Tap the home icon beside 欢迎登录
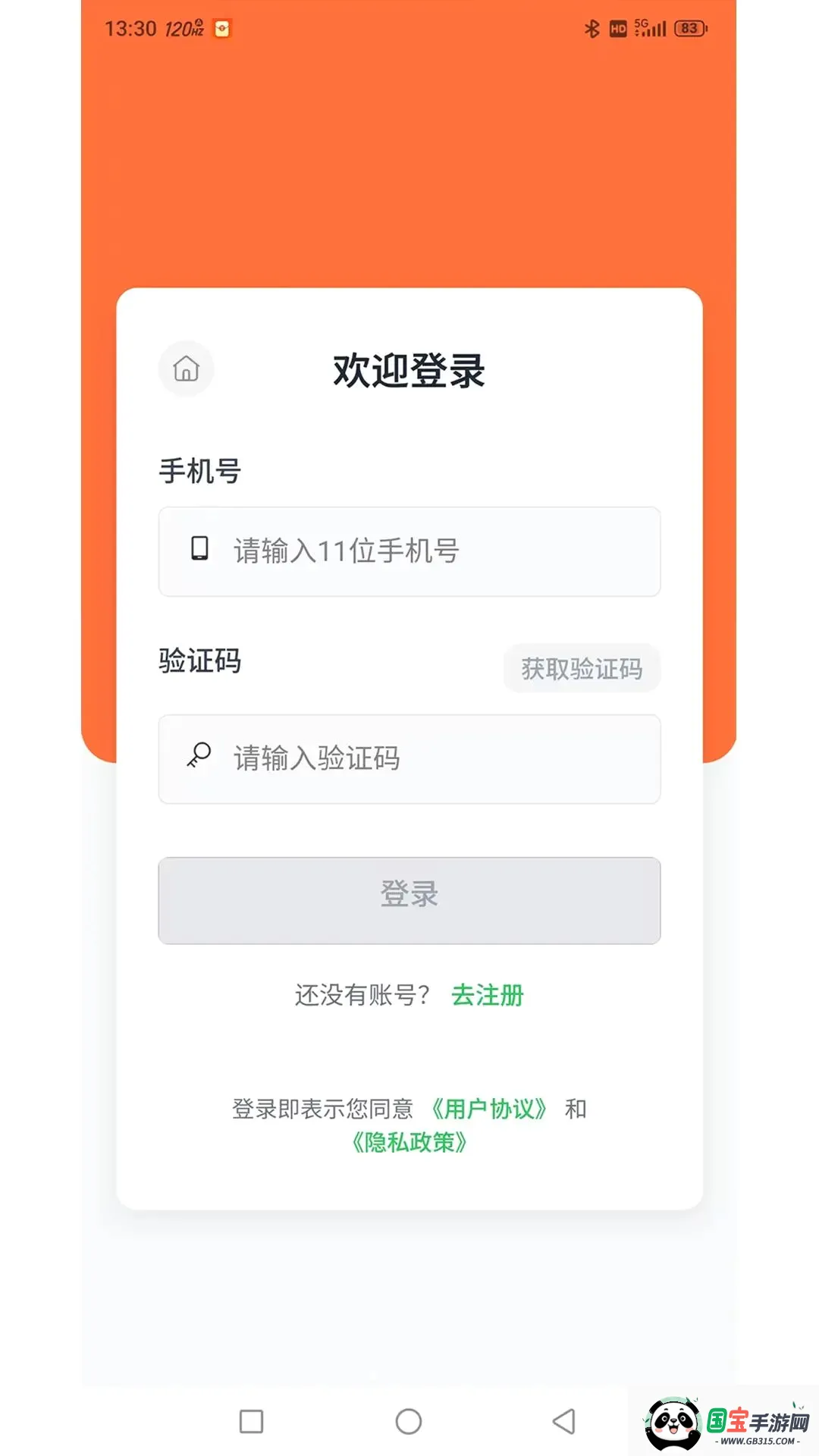The image size is (819, 1456). click(186, 369)
